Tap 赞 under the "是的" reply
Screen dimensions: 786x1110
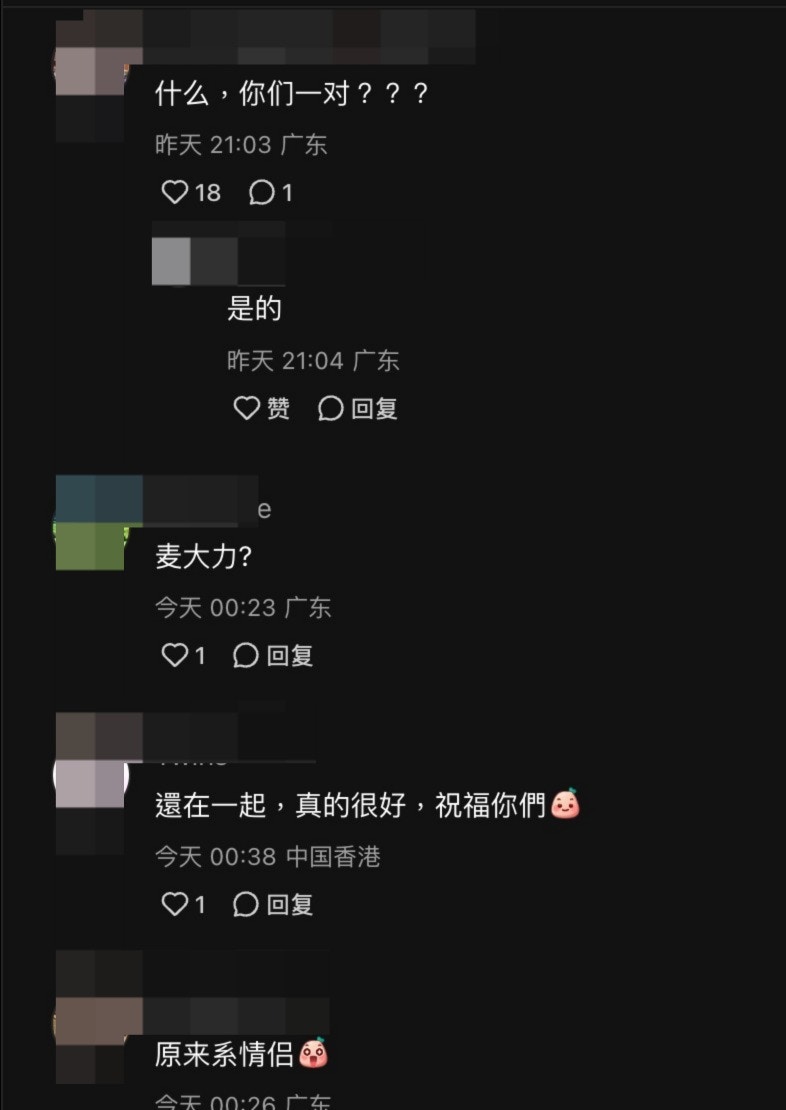pos(248,408)
